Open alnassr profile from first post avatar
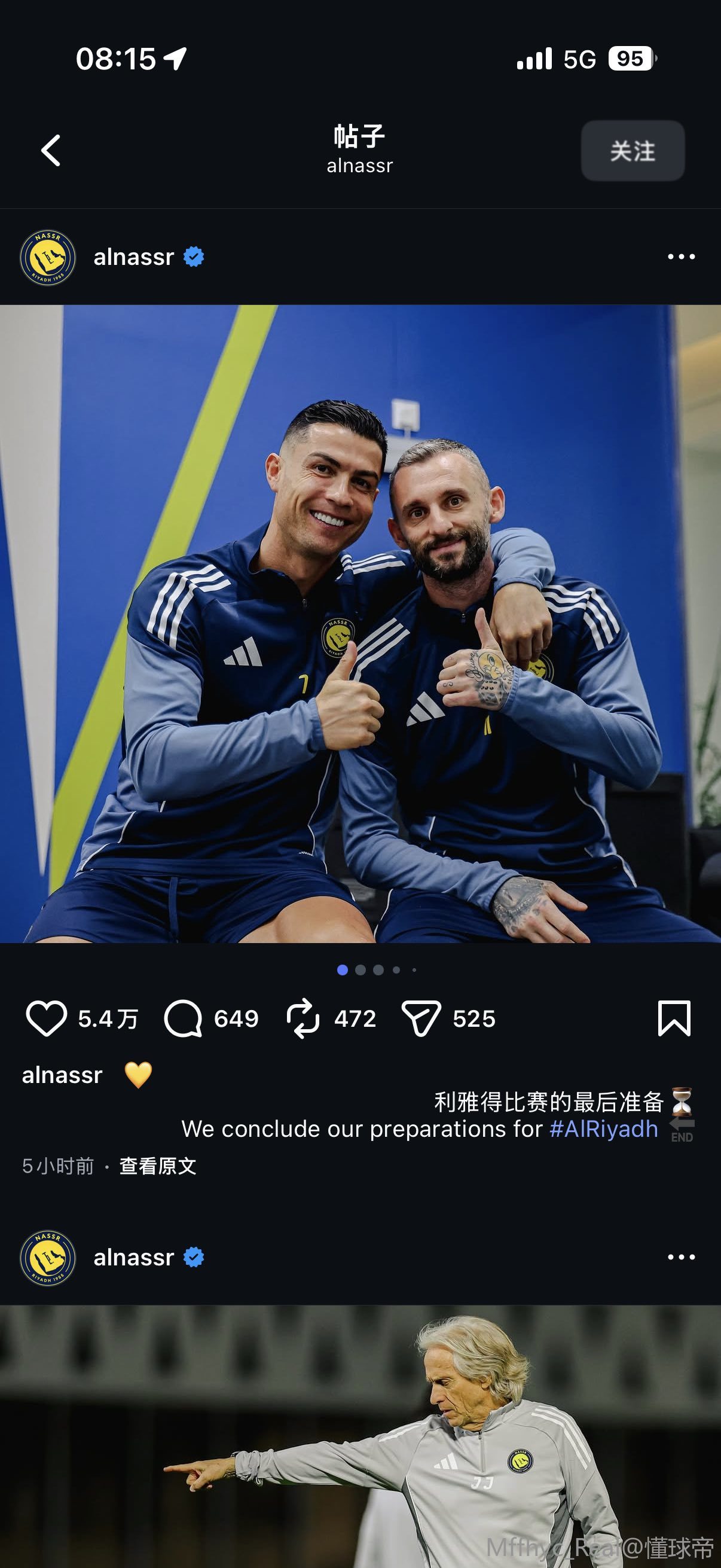The height and width of the screenshot is (1568, 721). 48,258
